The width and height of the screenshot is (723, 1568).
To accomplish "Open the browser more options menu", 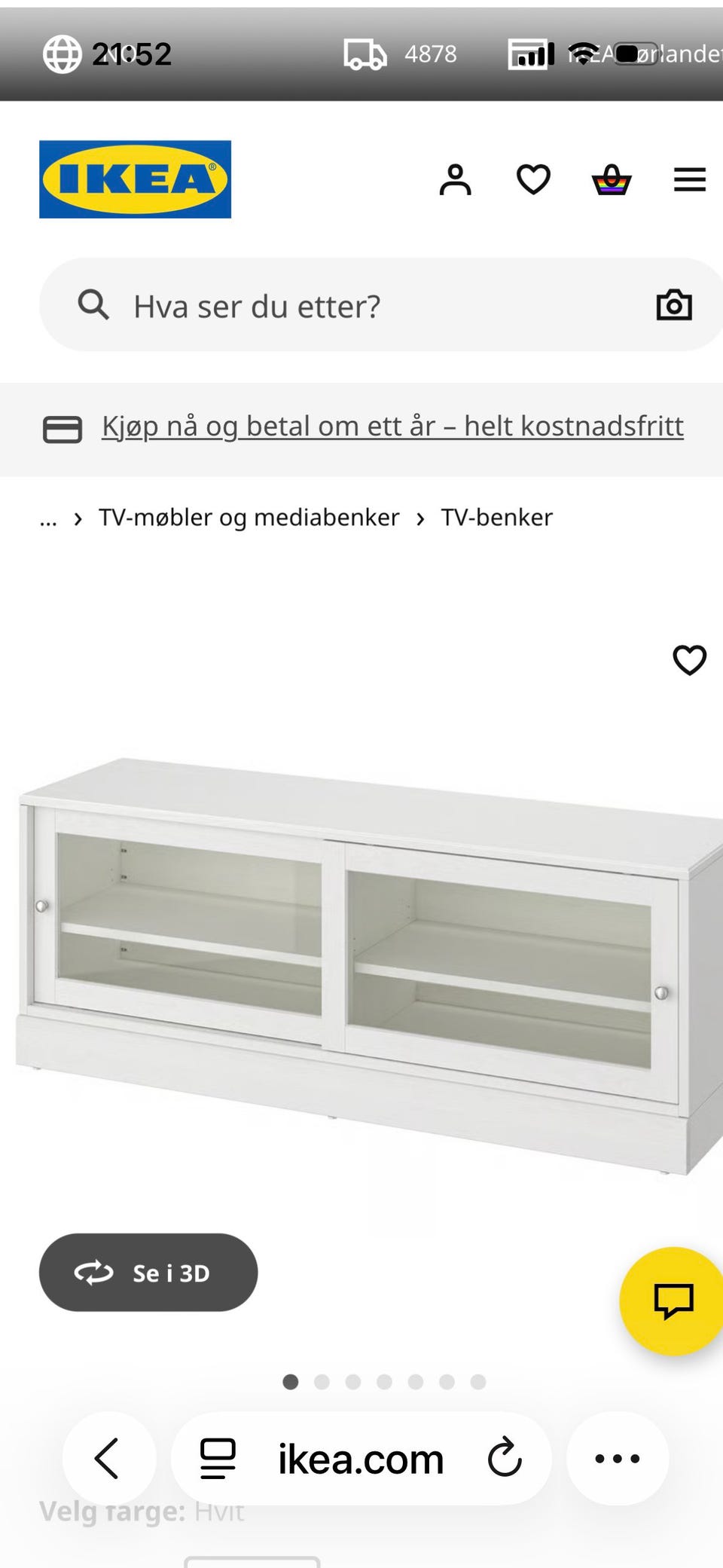I will (616, 1457).
